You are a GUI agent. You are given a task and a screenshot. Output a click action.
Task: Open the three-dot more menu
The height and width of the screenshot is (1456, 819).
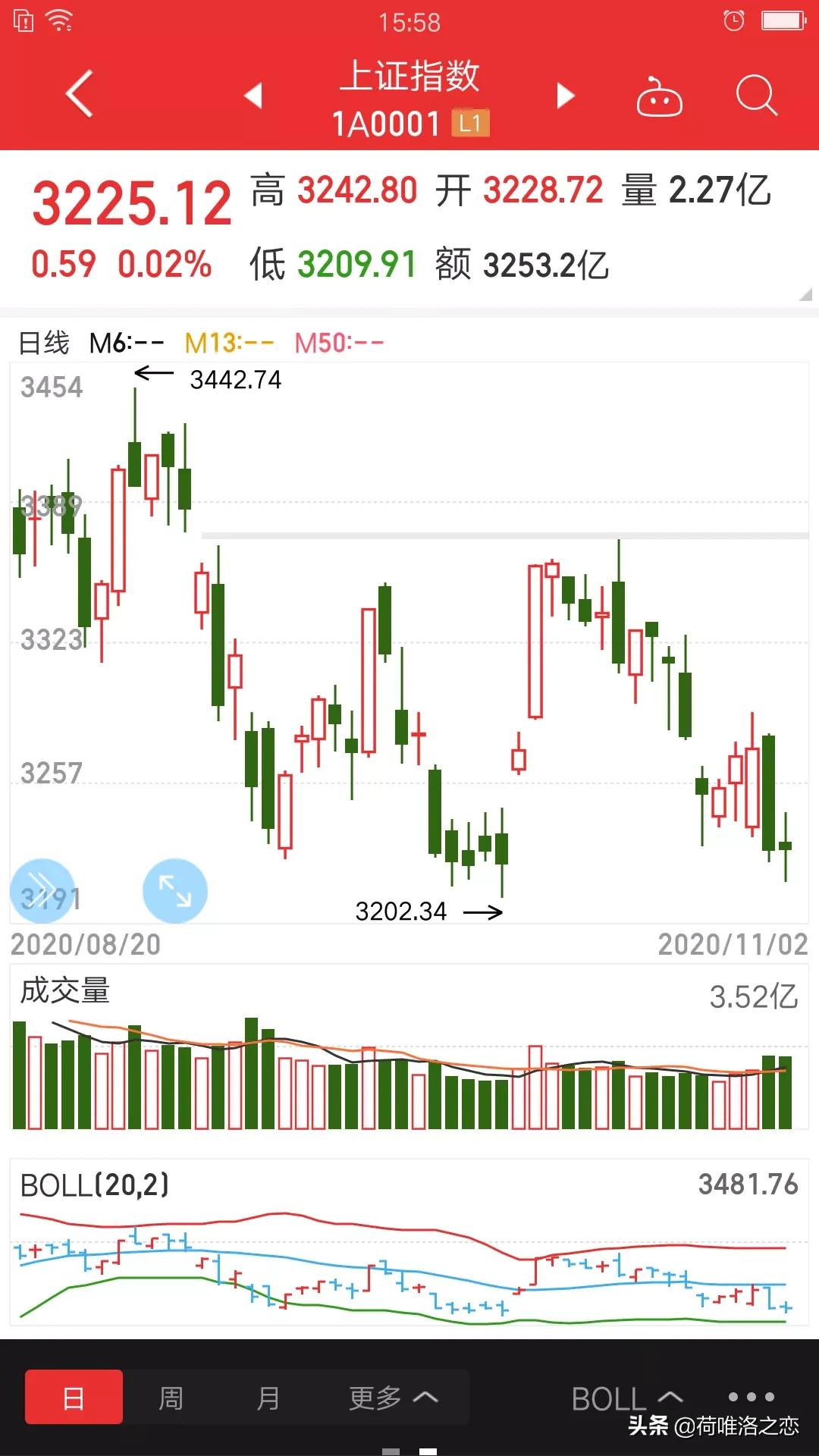click(751, 1397)
